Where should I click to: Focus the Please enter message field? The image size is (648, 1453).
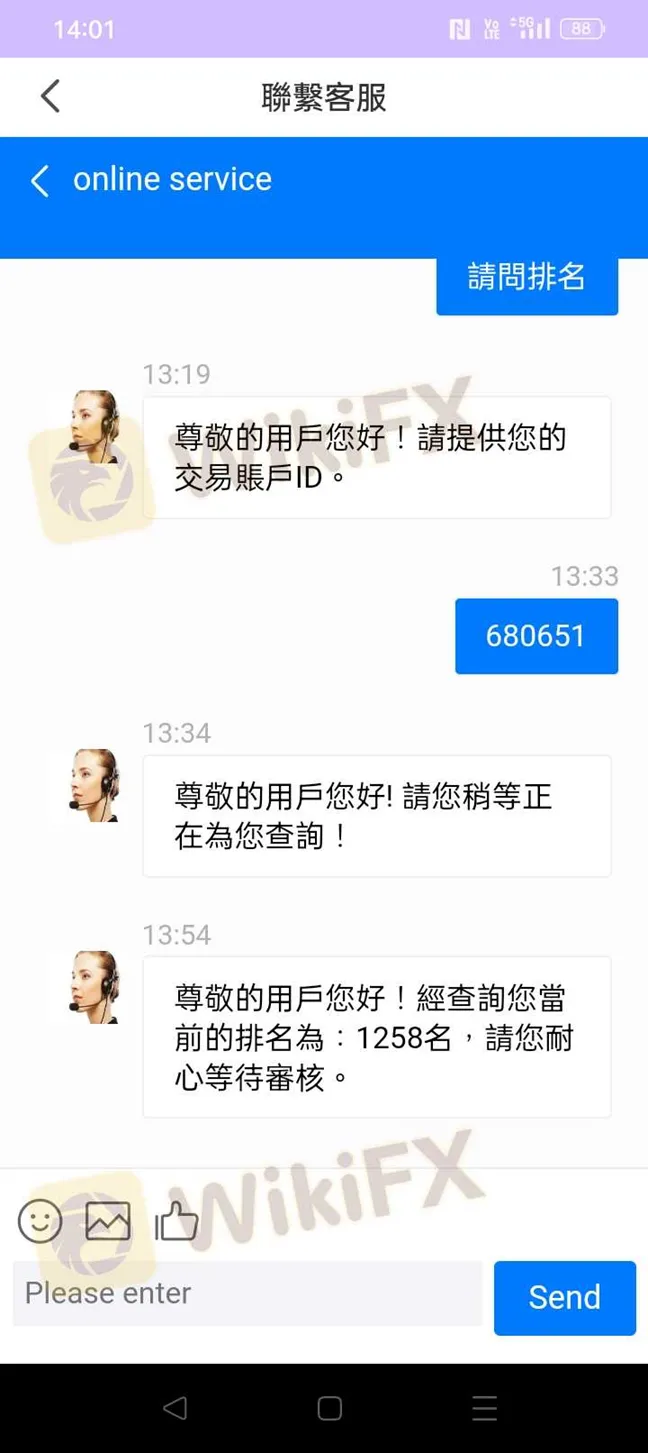(247, 1293)
